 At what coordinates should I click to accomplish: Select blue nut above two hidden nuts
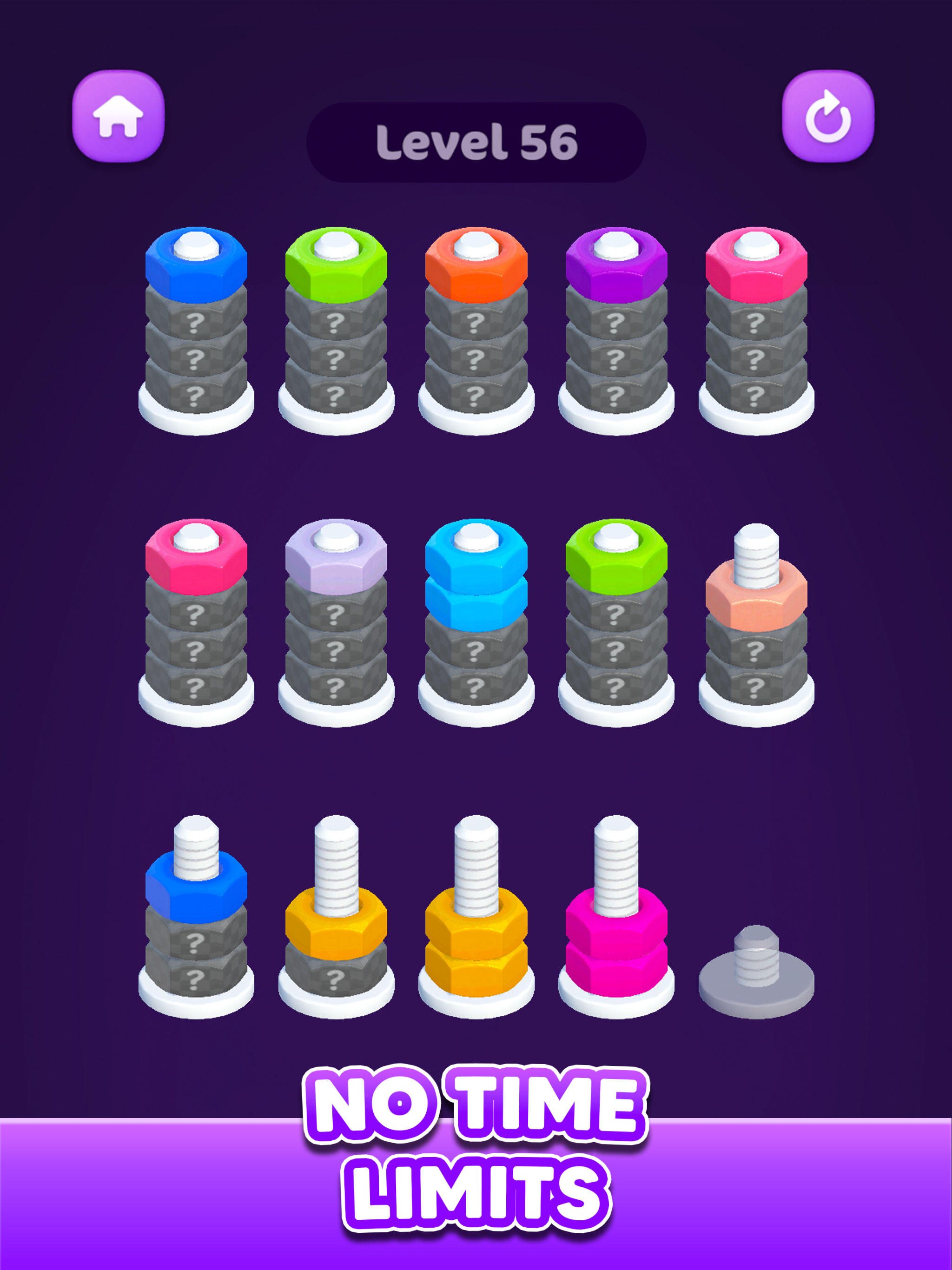[x=196, y=887]
